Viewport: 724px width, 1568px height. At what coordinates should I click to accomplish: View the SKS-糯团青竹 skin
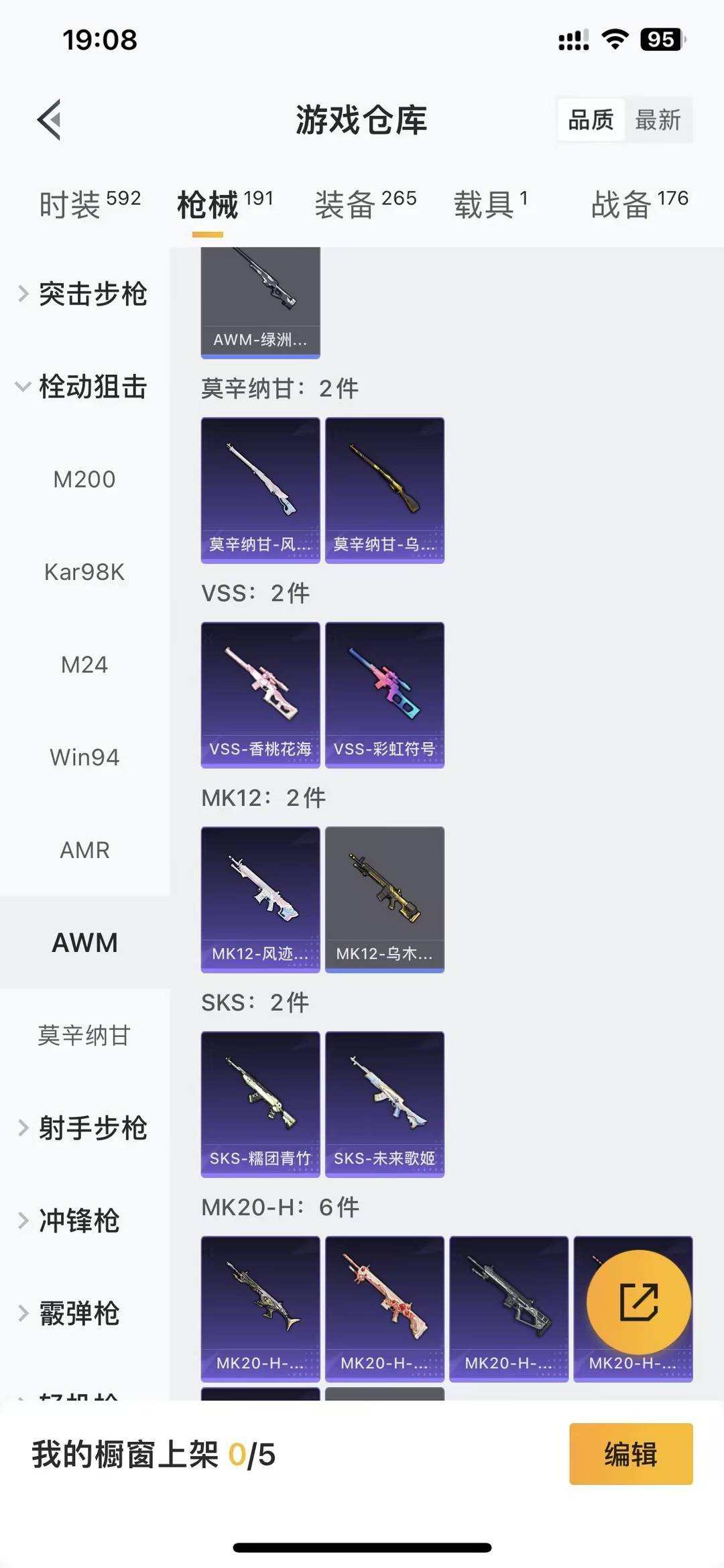260,1104
